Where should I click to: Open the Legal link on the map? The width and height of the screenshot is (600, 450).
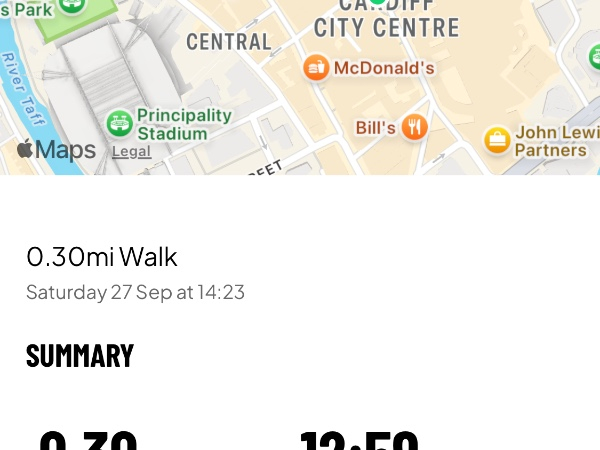pyautogui.click(x=131, y=152)
